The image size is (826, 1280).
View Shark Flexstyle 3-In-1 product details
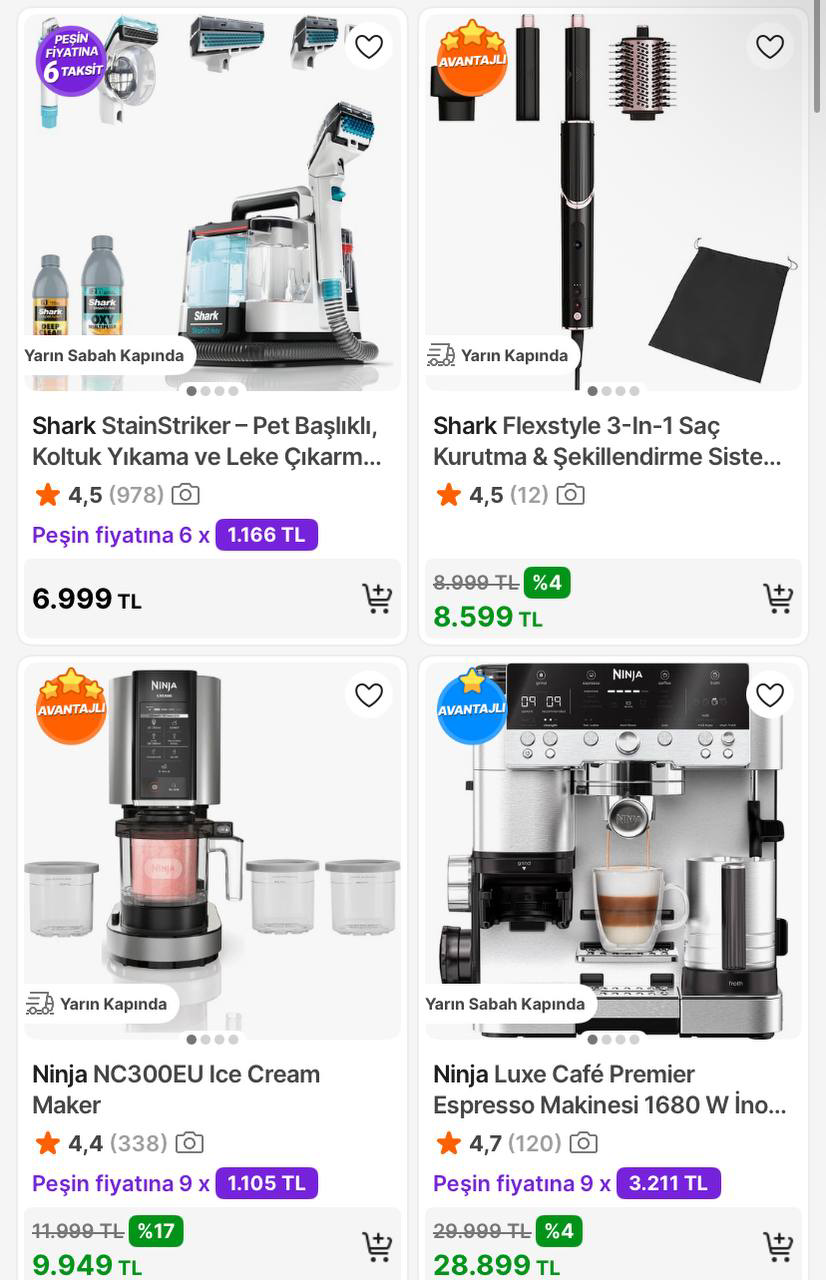(x=607, y=441)
